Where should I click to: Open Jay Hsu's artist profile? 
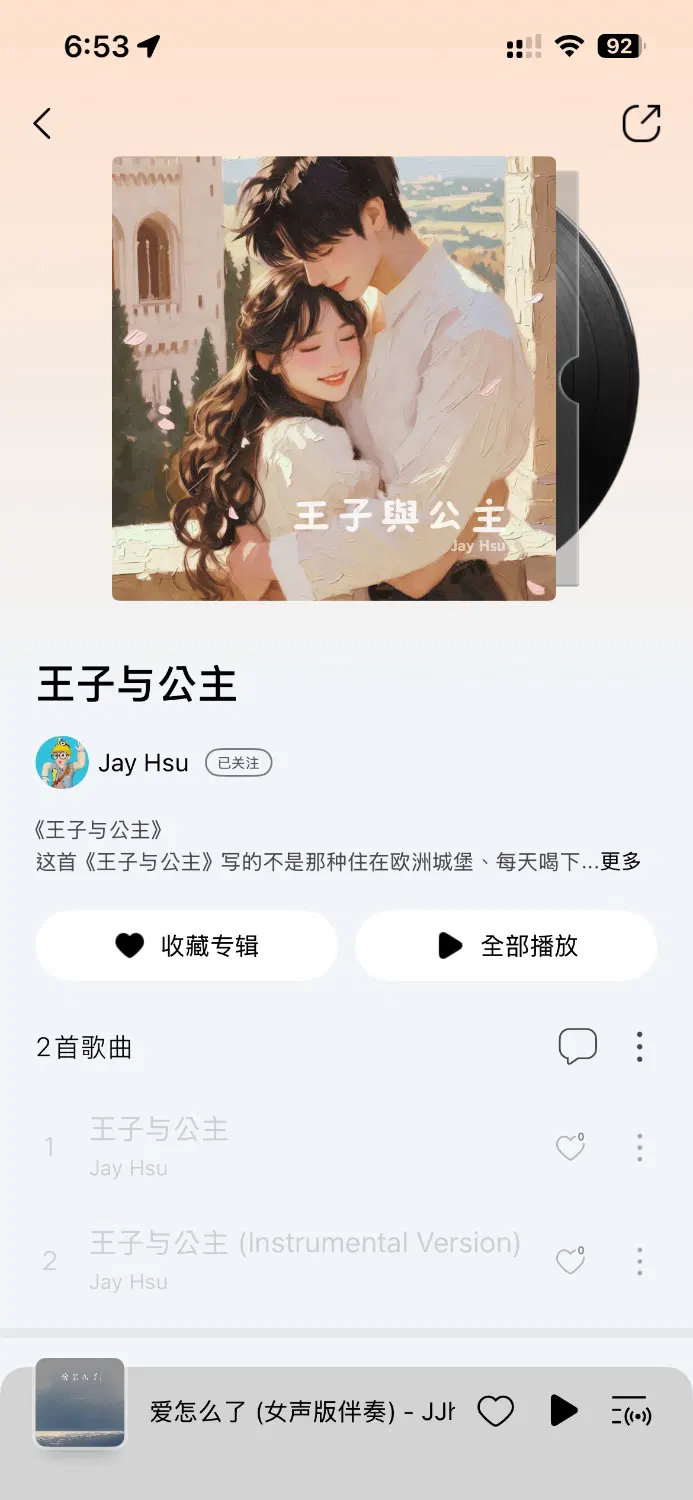click(143, 763)
